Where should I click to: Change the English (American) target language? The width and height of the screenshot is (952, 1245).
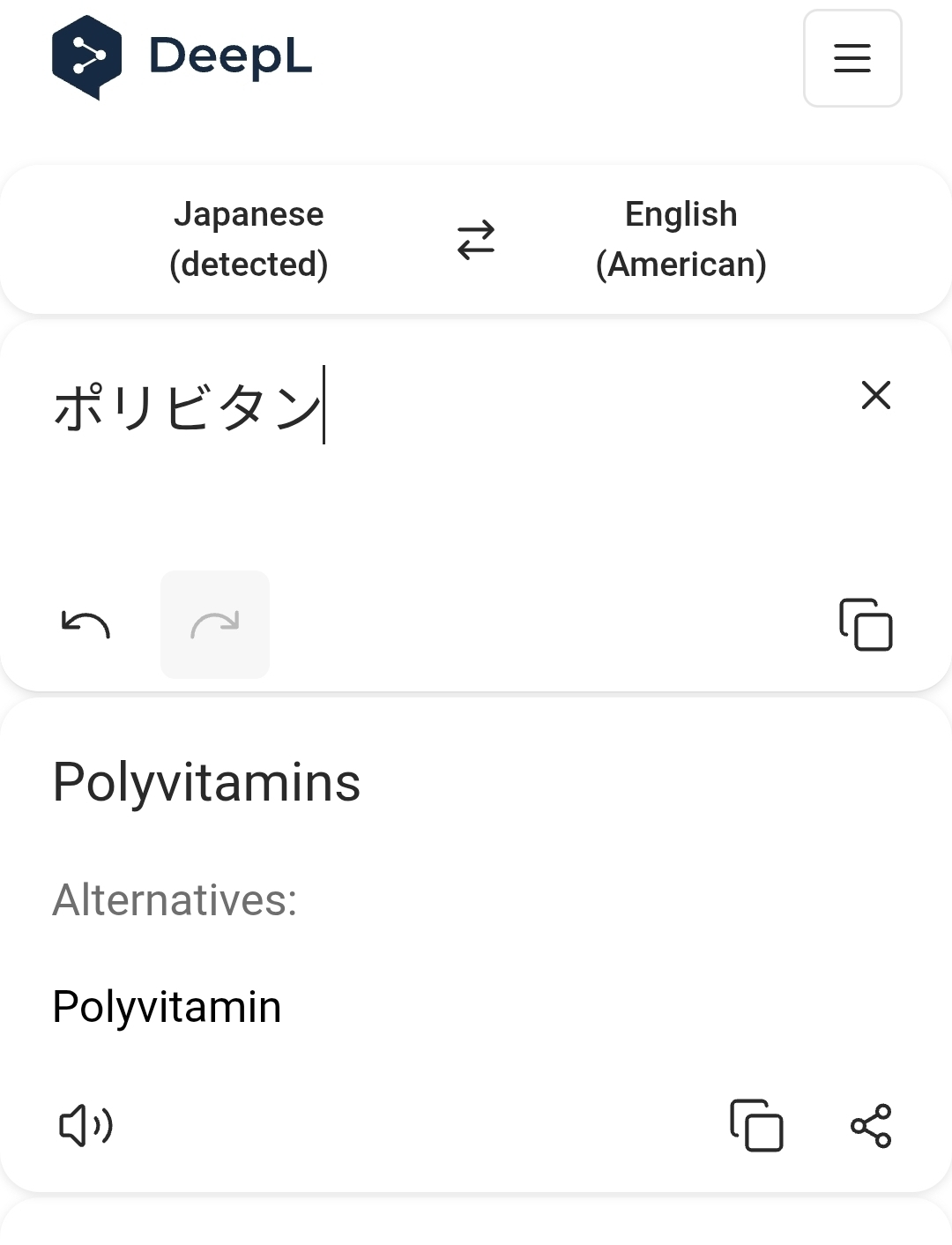coord(681,239)
